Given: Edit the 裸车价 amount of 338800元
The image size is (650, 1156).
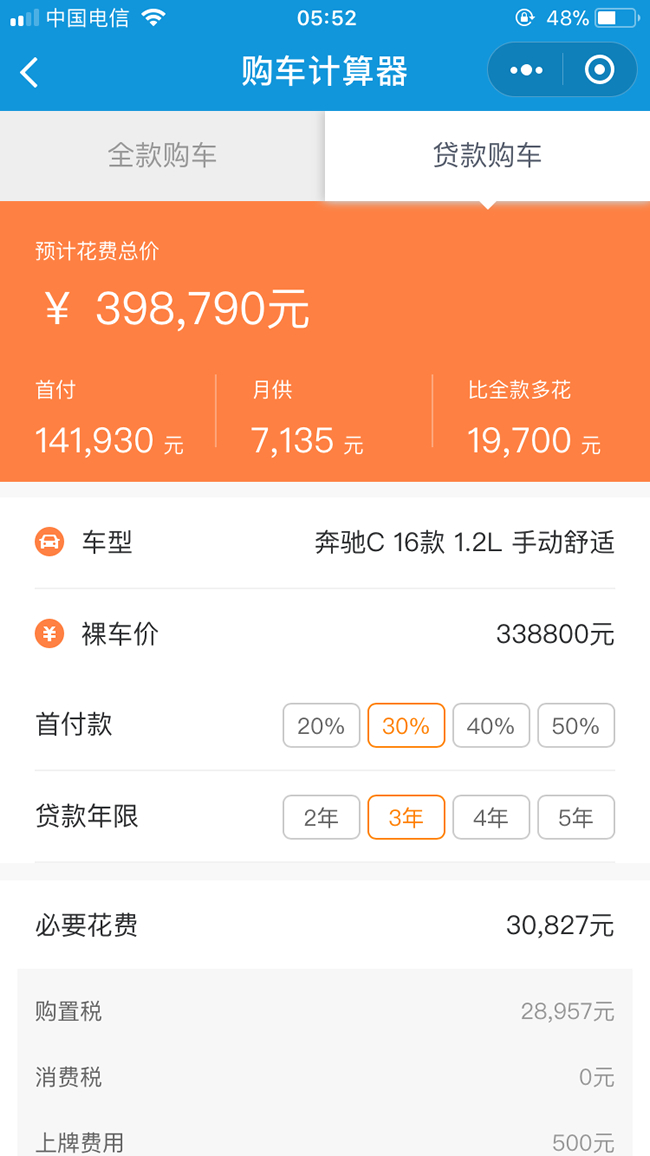Looking at the screenshot, I should [555, 634].
